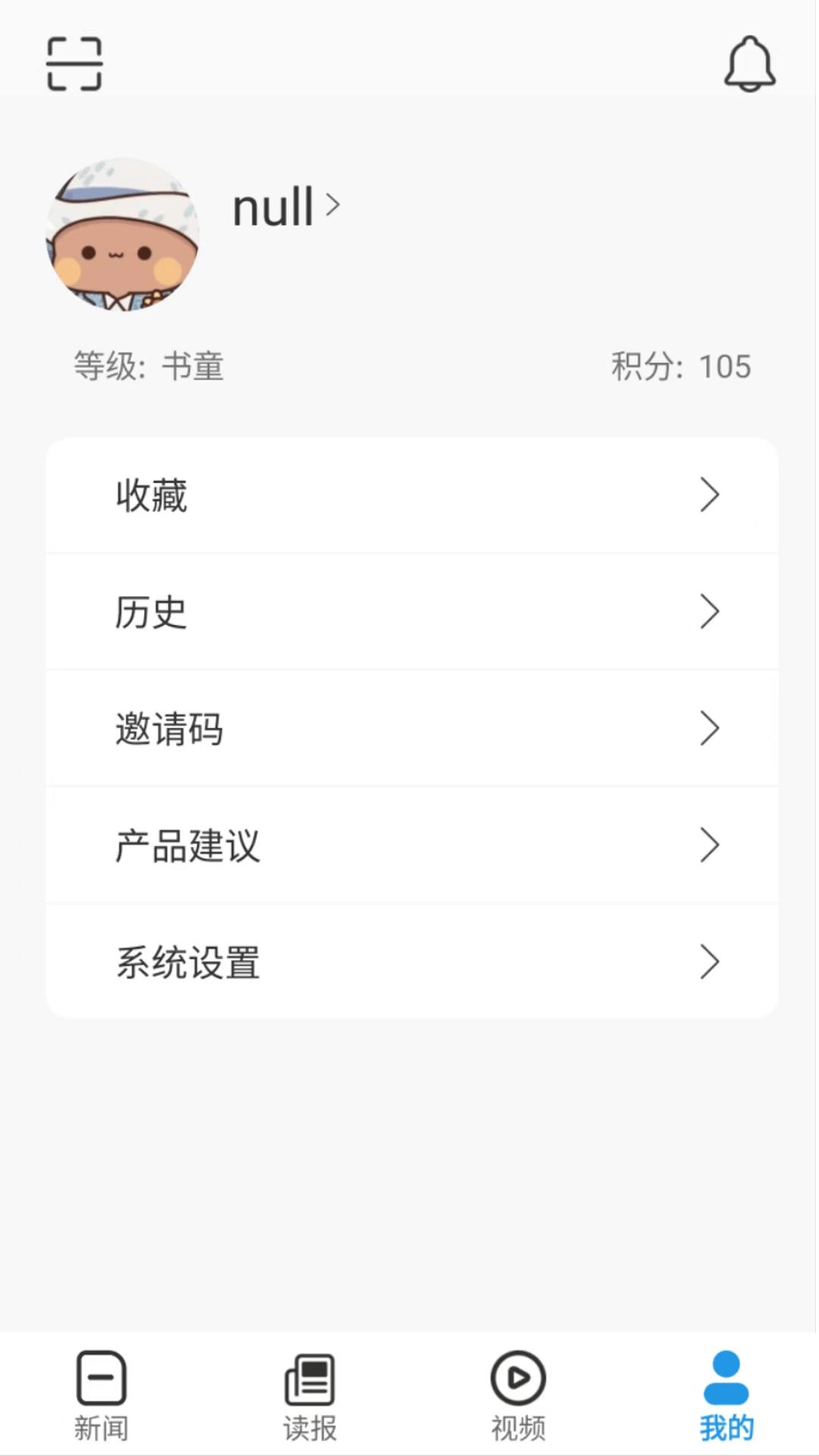Viewport: 819px width, 1456px height.
Task: Open 历史 browsing history
Action: click(x=150, y=611)
